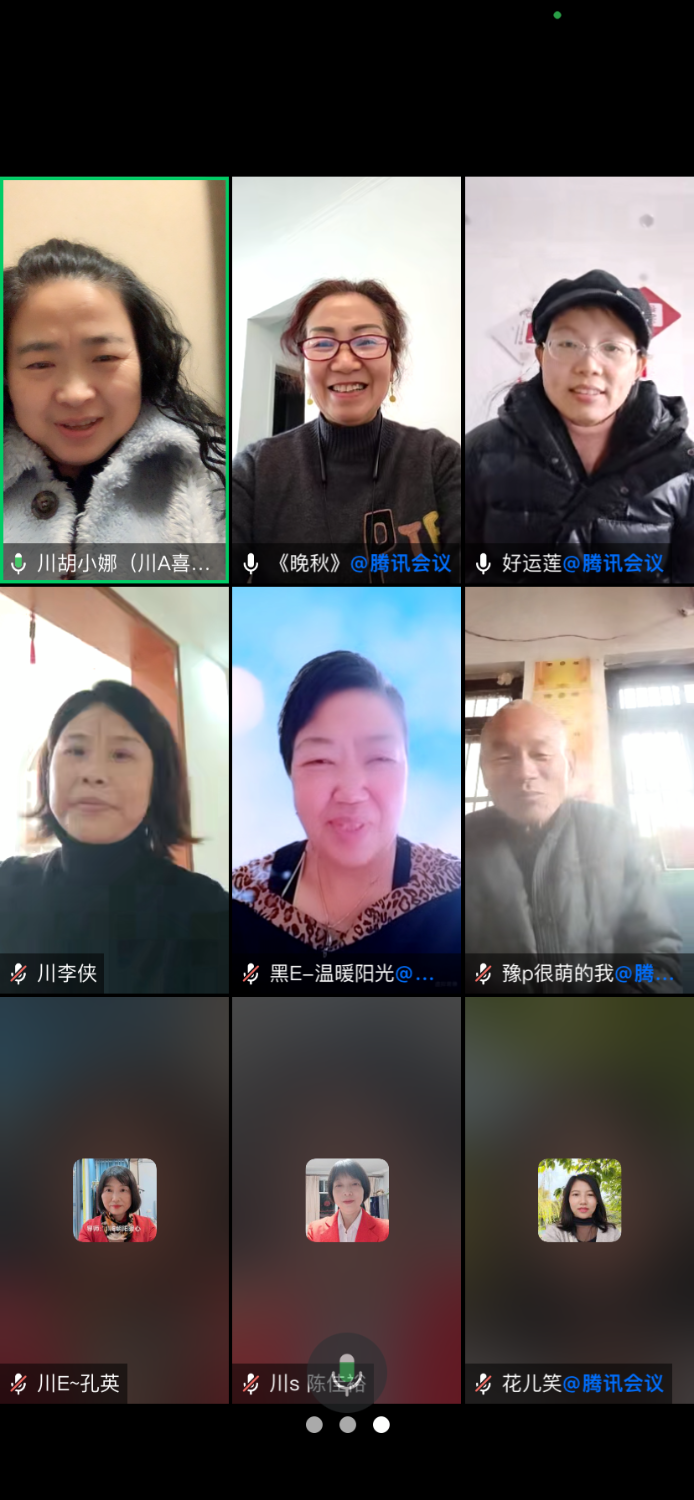Tap 川E~孔英's participant tile
The height and width of the screenshot is (1500, 694).
click(x=115, y=1200)
